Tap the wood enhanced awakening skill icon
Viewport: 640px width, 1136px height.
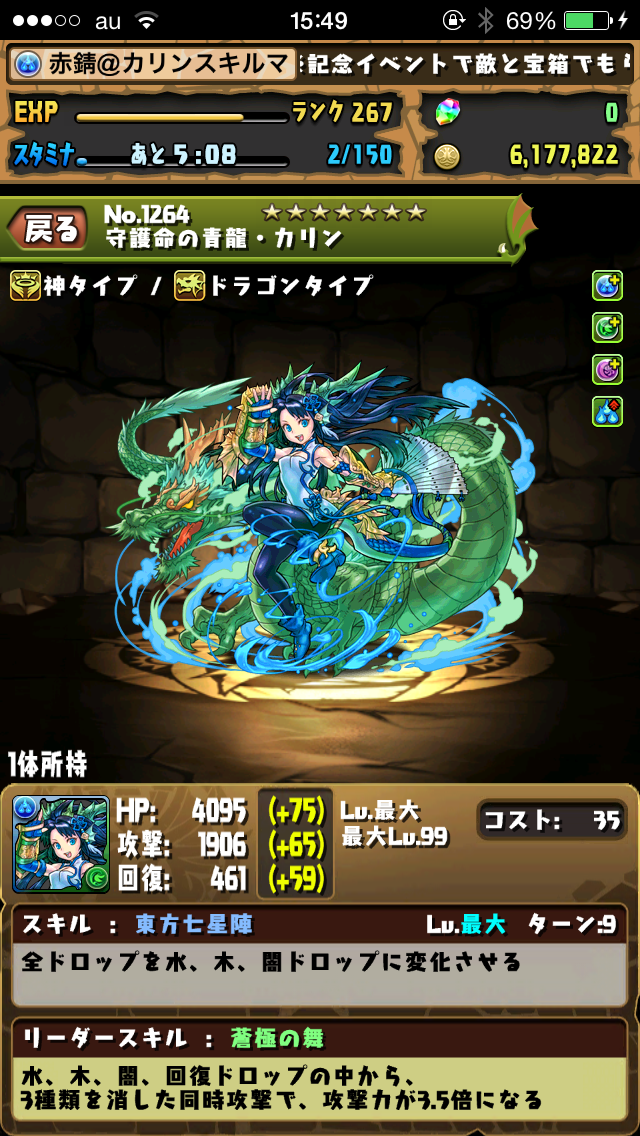click(x=607, y=327)
